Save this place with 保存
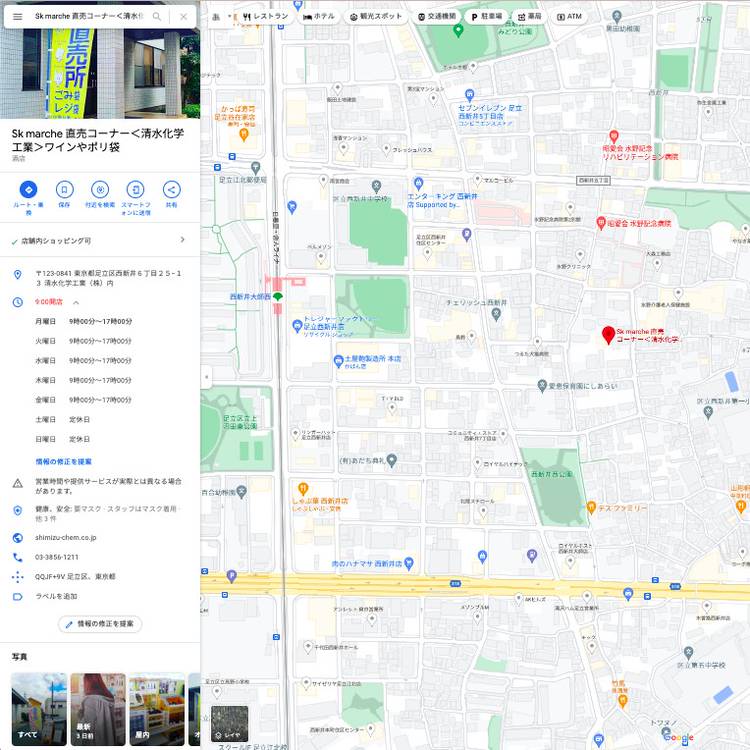This screenshot has height=750, width=750. 64,190
